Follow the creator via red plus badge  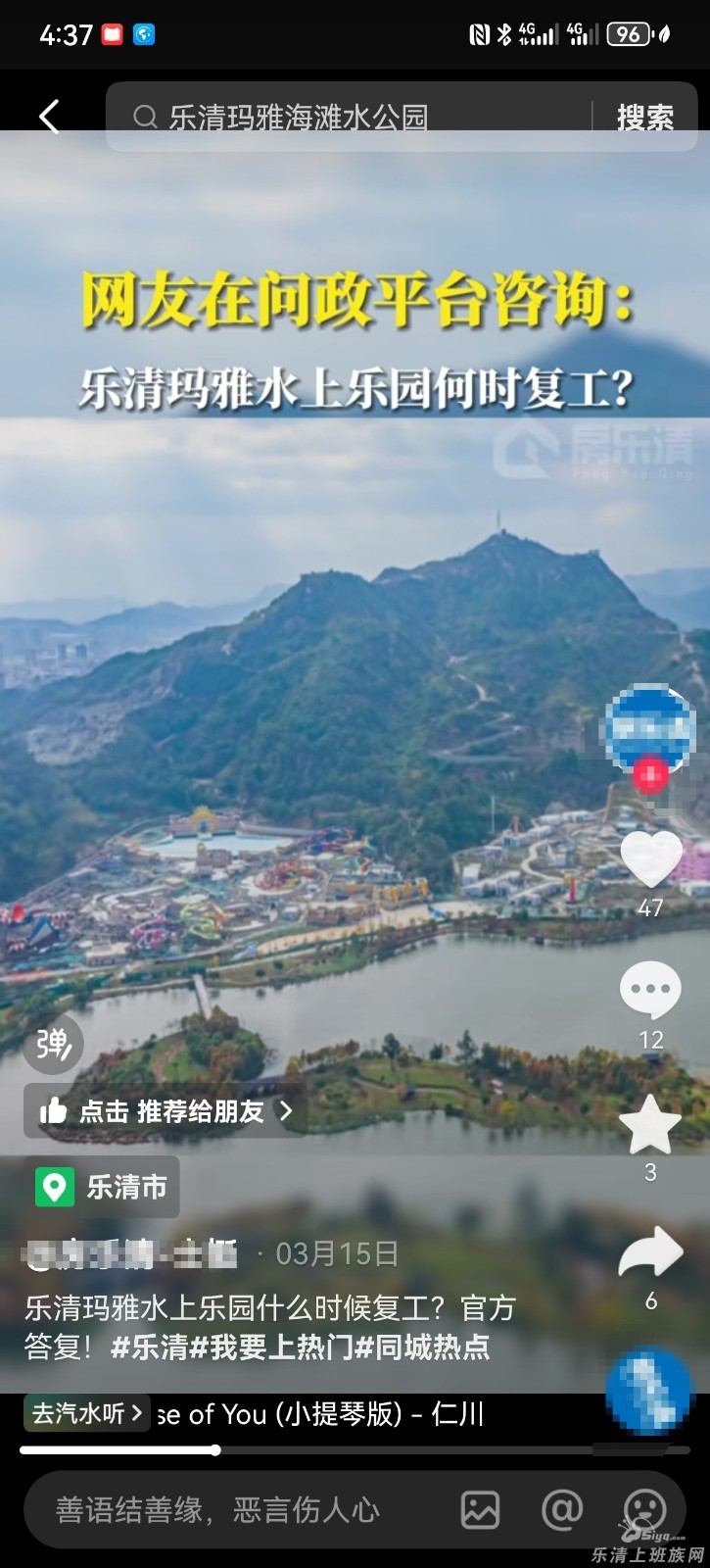[x=650, y=774]
